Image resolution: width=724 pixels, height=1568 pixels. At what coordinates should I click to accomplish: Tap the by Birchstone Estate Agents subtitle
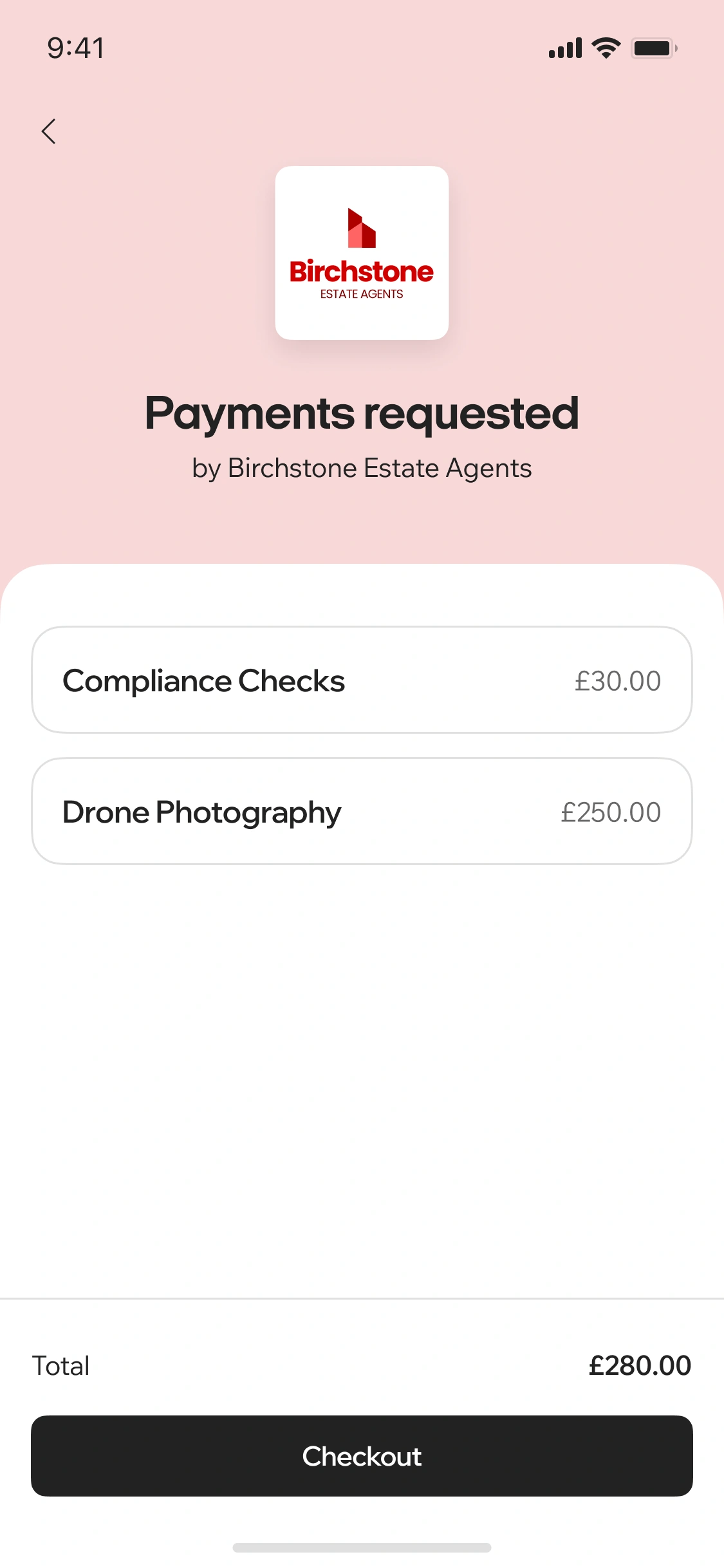[362, 468]
